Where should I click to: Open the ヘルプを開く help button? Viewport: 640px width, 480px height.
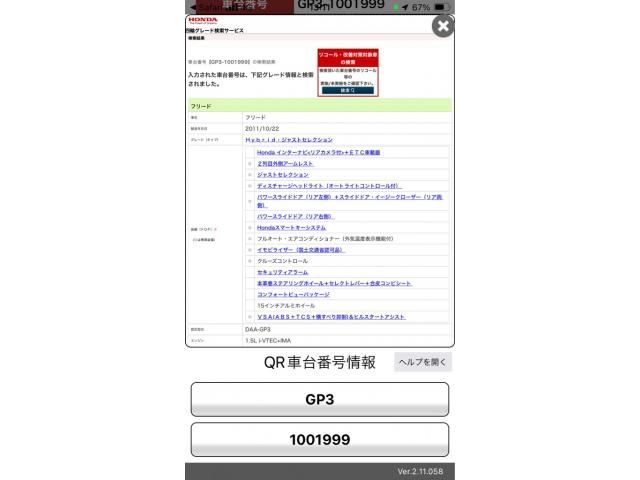(x=422, y=362)
